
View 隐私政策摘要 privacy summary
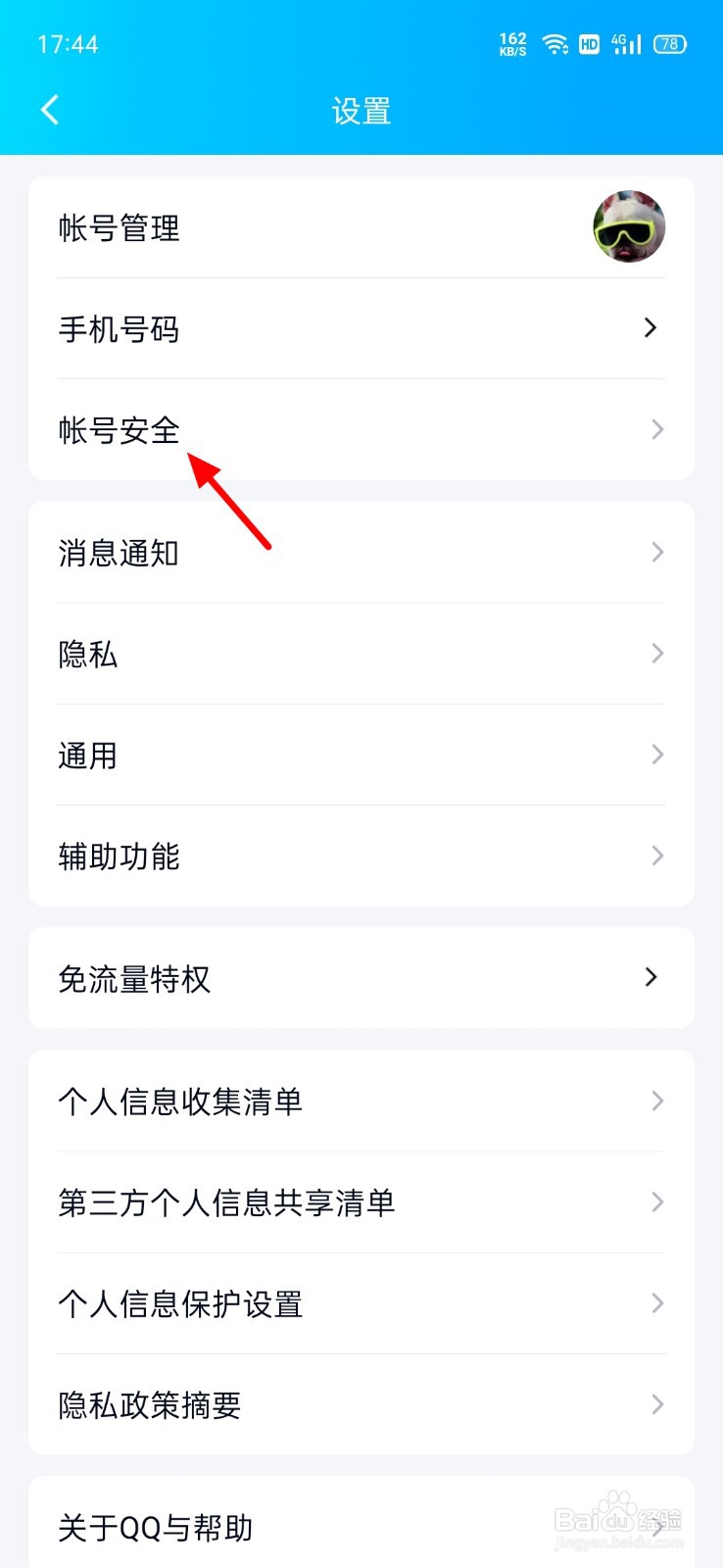361,1405
